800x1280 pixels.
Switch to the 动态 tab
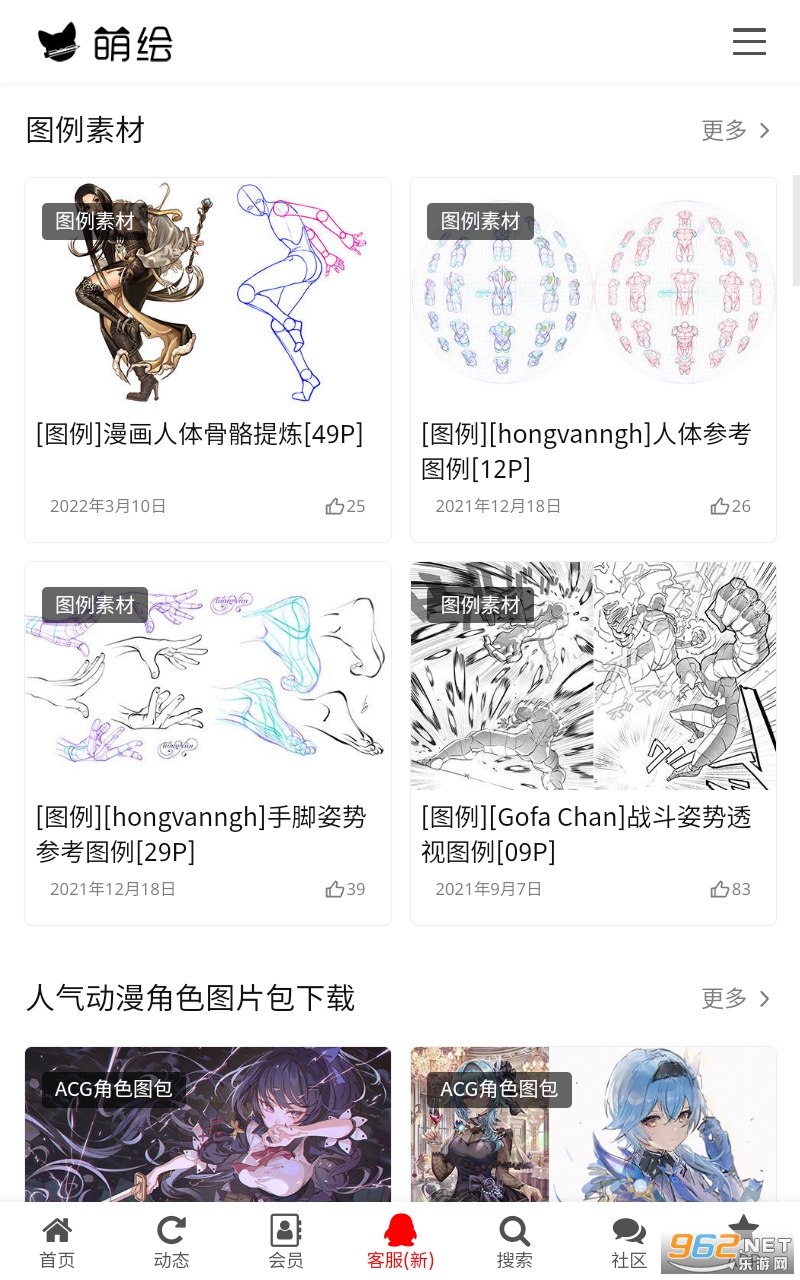[x=171, y=1242]
